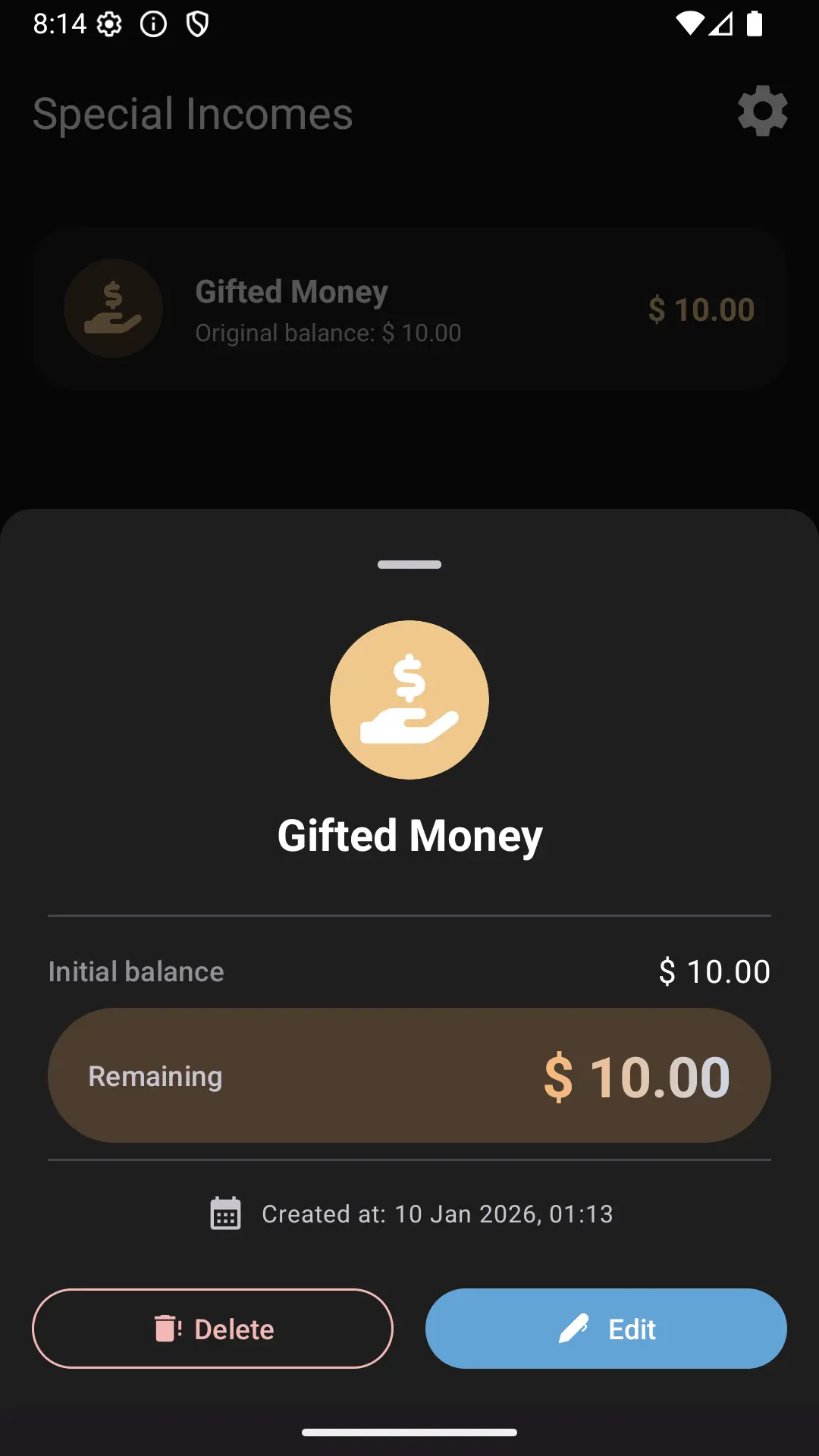Tap the hand-with-dollar icon on Gifted Money row
Screen dimensions: 819x1456
click(x=112, y=308)
